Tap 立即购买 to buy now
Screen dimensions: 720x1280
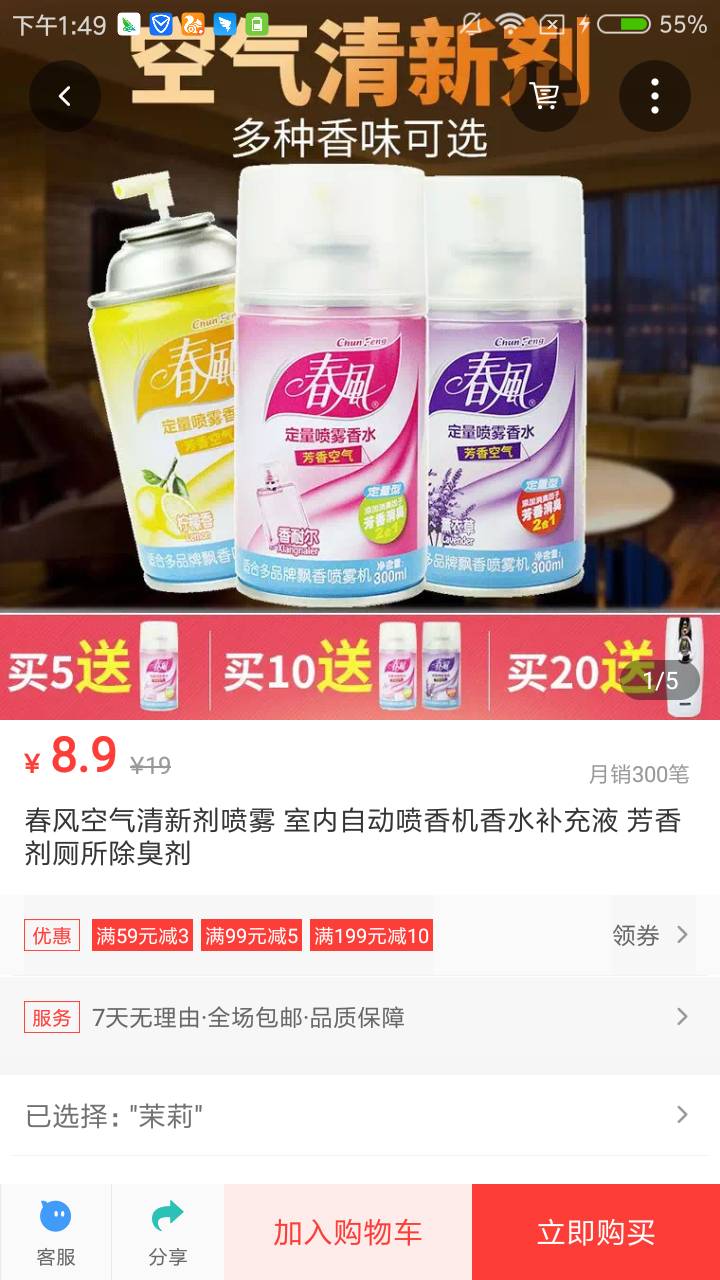click(596, 1232)
